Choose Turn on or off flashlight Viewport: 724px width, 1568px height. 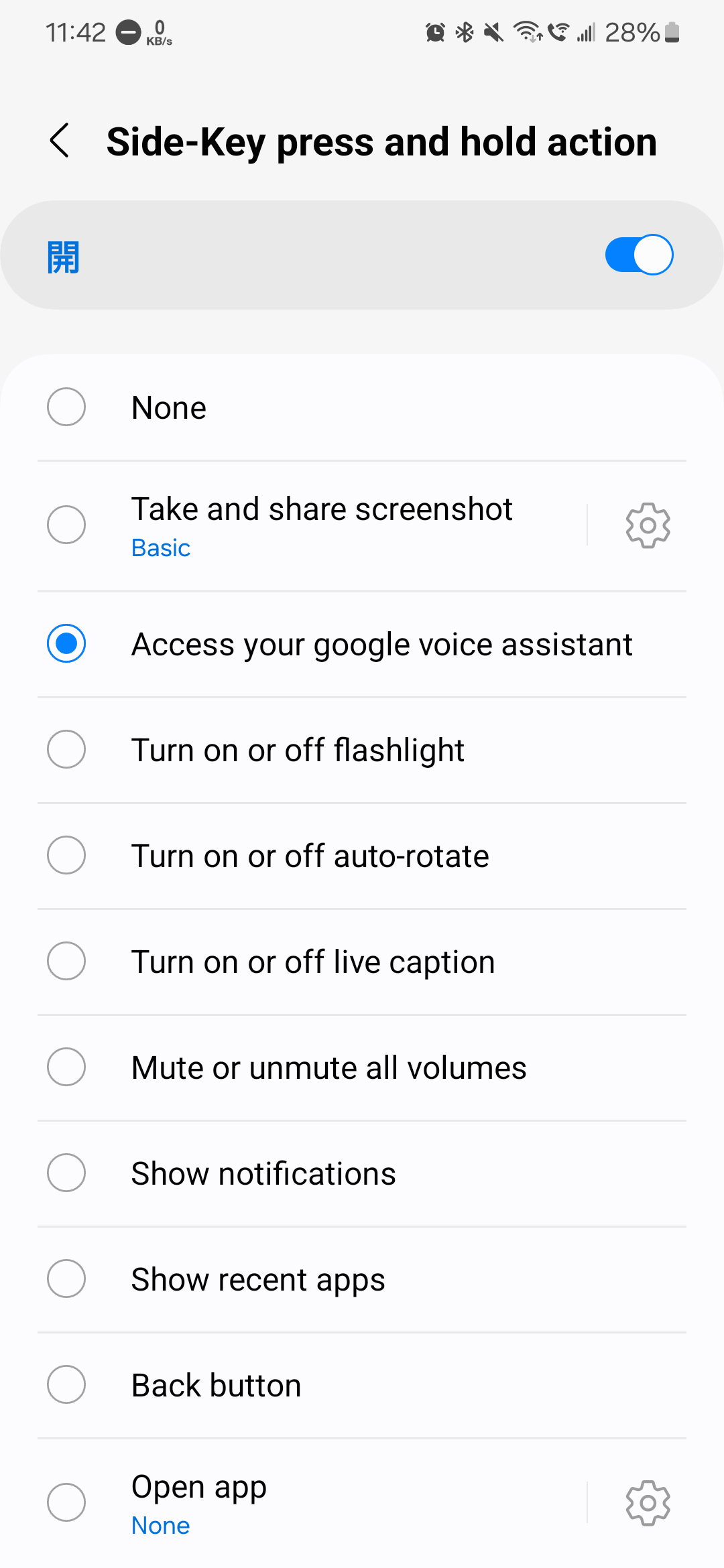pyautogui.click(x=66, y=749)
